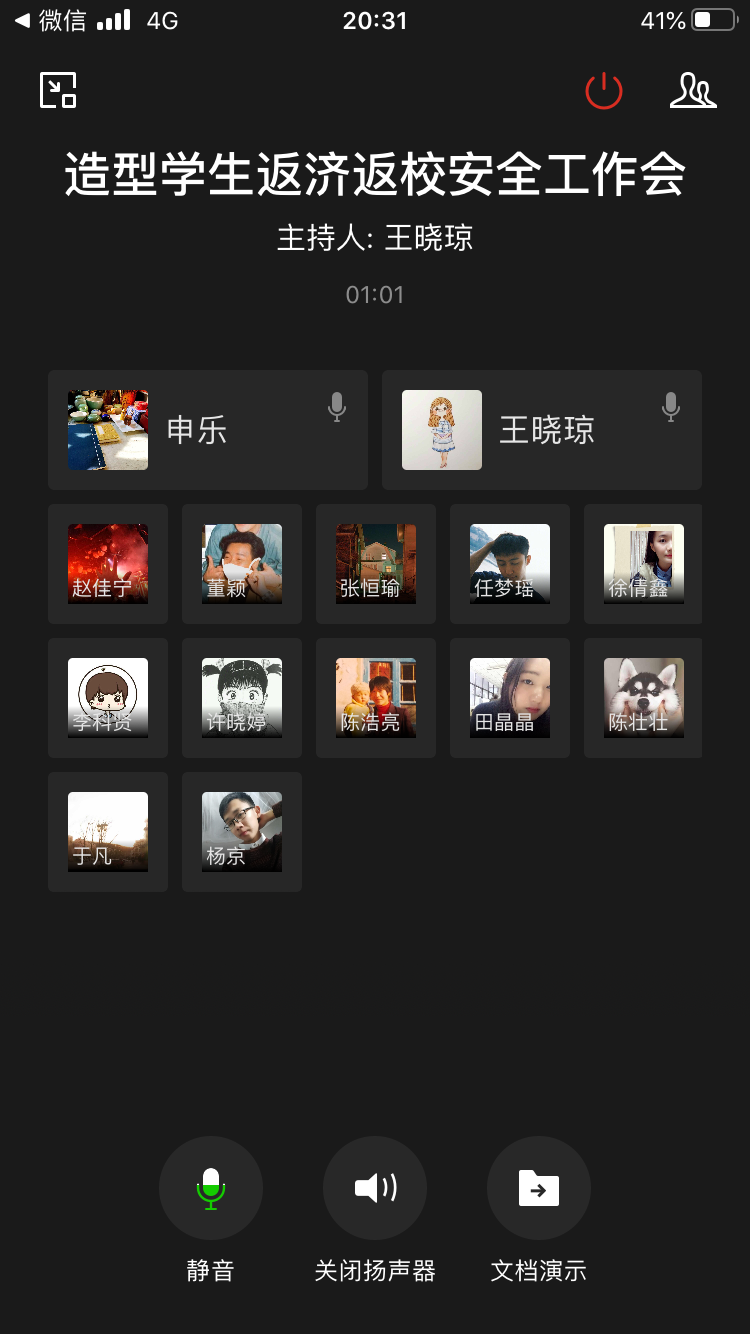The width and height of the screenshot is (750, 1334).
Task: Mute the microphone with 静音
Action: pos(211,1188)
